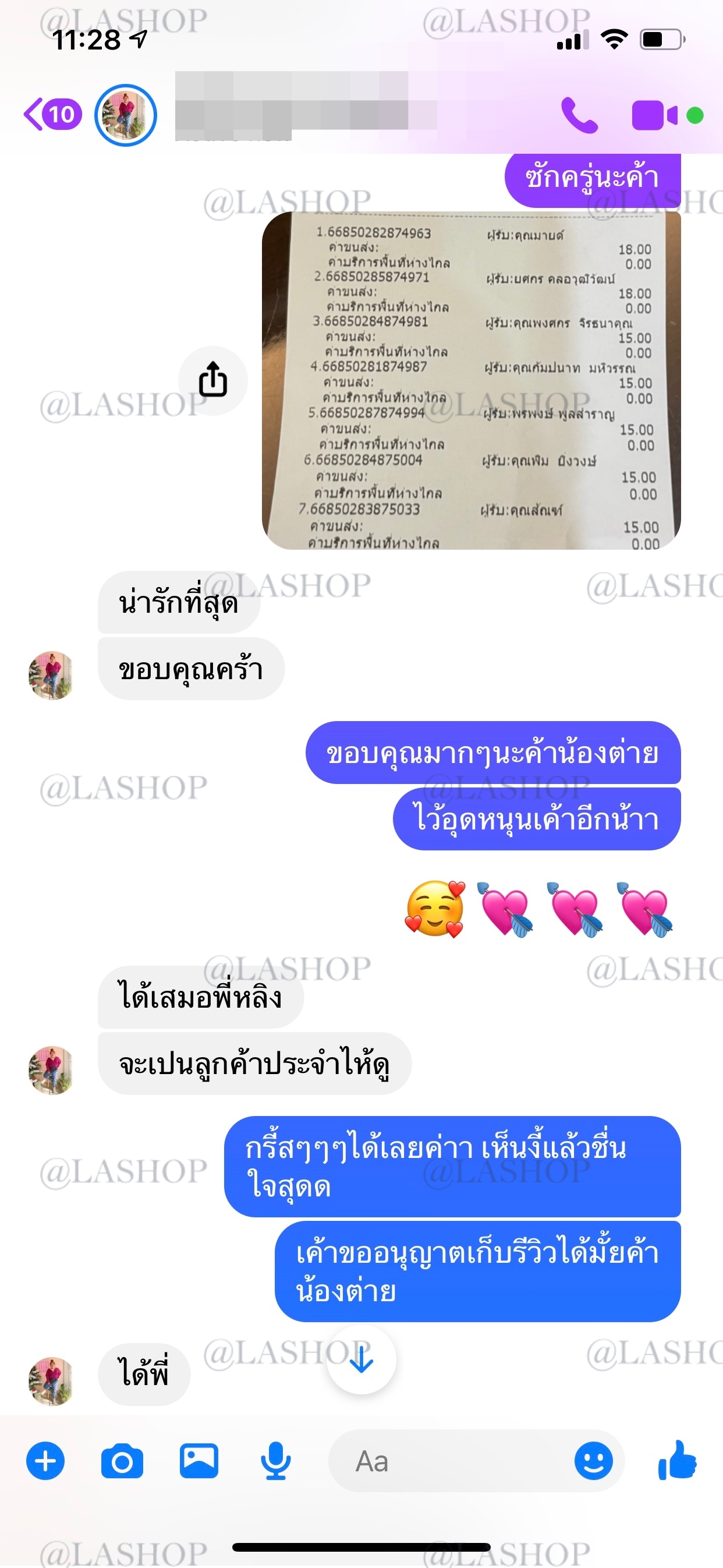Jump to the latest messages arrow
Image resolution: width=723 pixels, height=1568 pixels.
(361, 1359)
